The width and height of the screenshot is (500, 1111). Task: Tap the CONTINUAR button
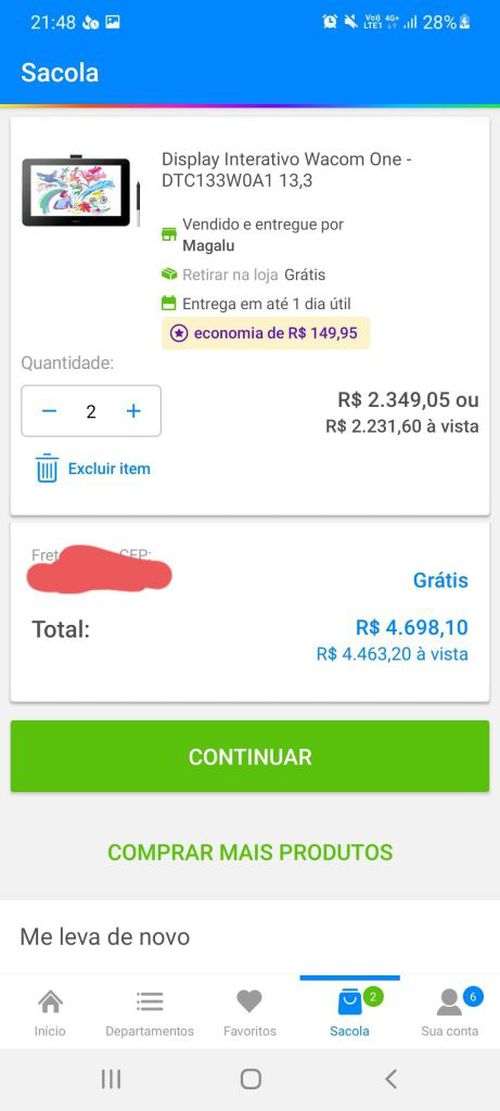[250, 756]
